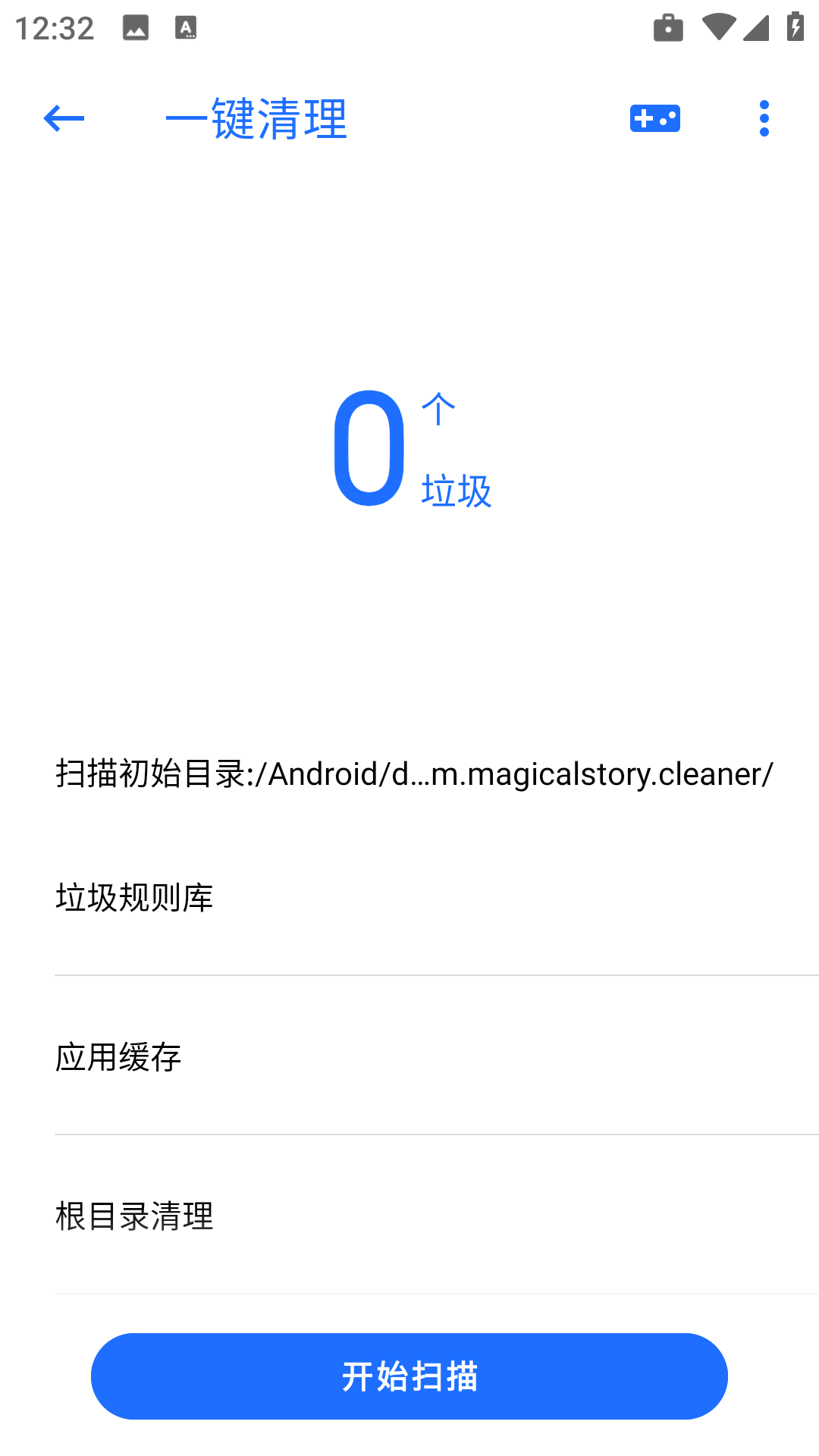Click the battery icon in the status bar
This screenshot has height=1456, width=819.
(x=795, y=25)
